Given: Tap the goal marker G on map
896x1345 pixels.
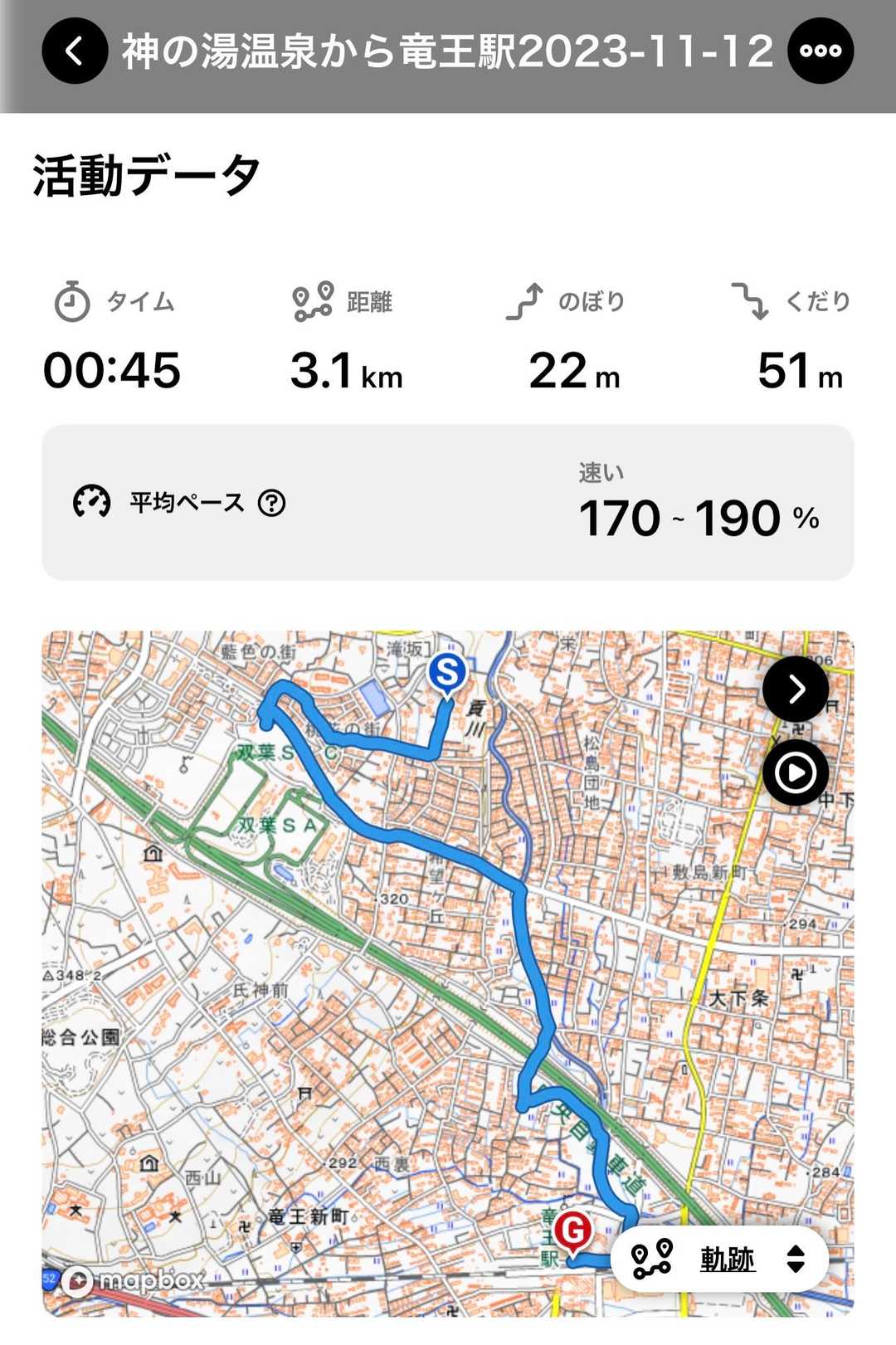Looking at the screenshot, I should click(x=572, y=1231).
